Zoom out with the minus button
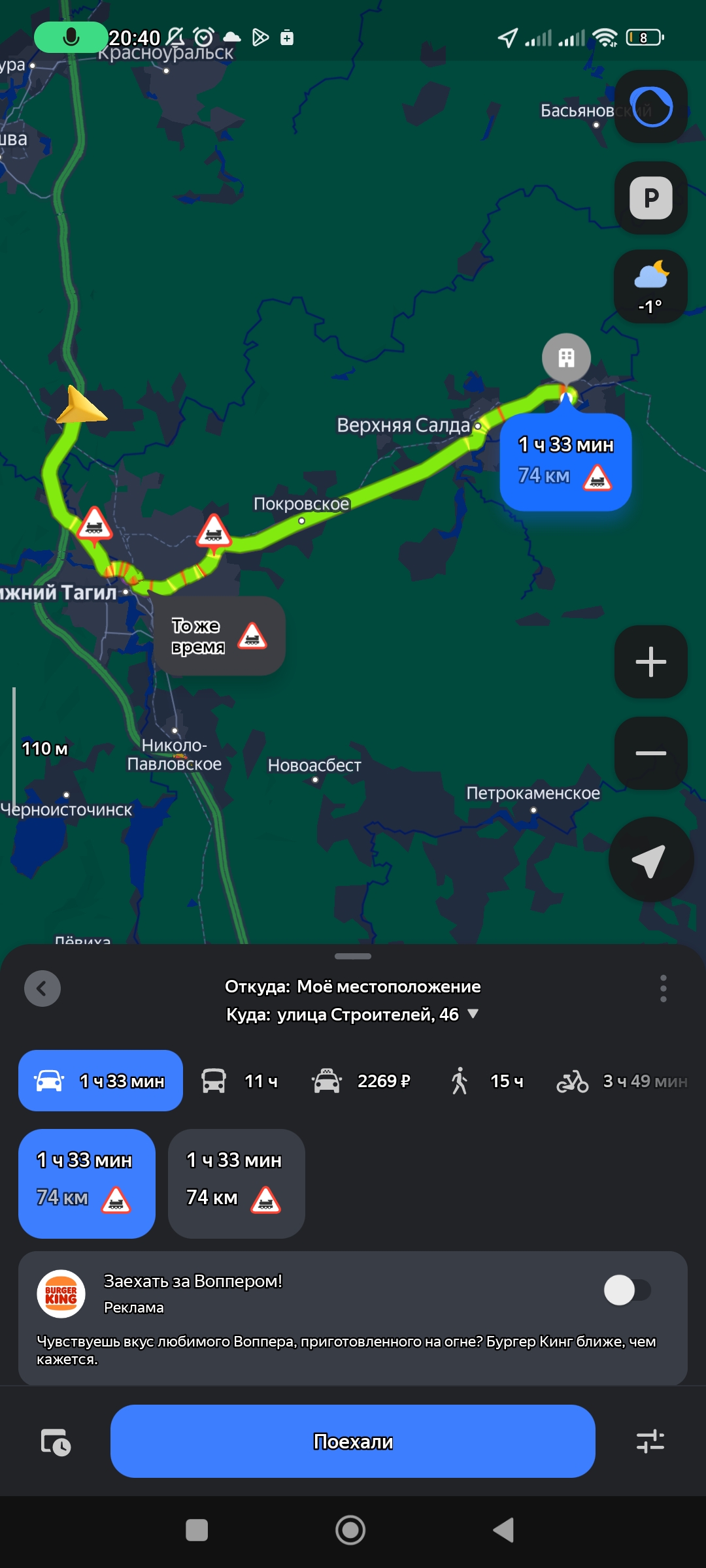Image resolution: width=706 pixels, height=1568 pixels. click(651, 753)
